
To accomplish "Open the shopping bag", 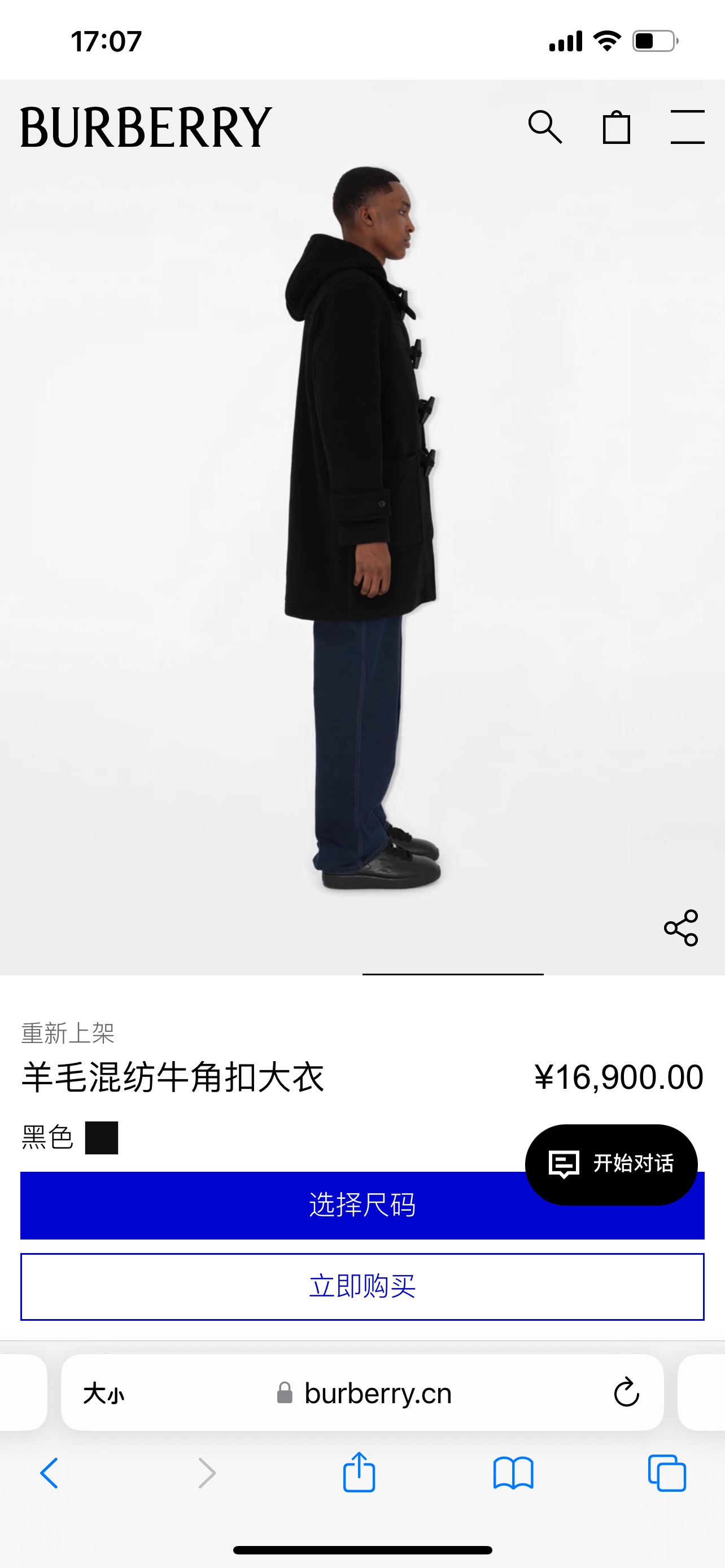I will coord(616,127).
